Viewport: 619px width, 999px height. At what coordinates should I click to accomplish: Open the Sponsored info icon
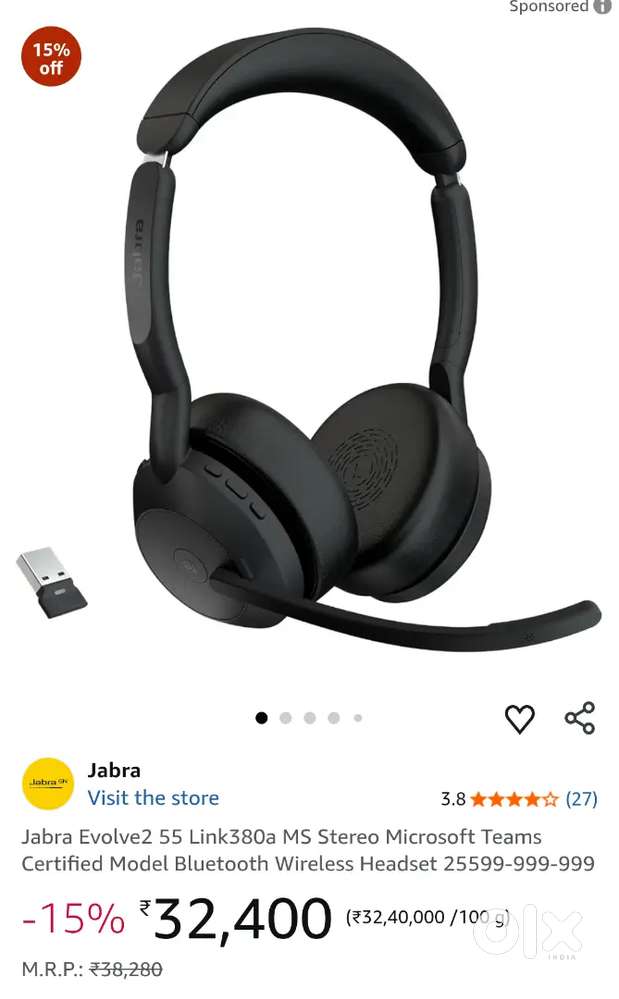click(603, 7)
